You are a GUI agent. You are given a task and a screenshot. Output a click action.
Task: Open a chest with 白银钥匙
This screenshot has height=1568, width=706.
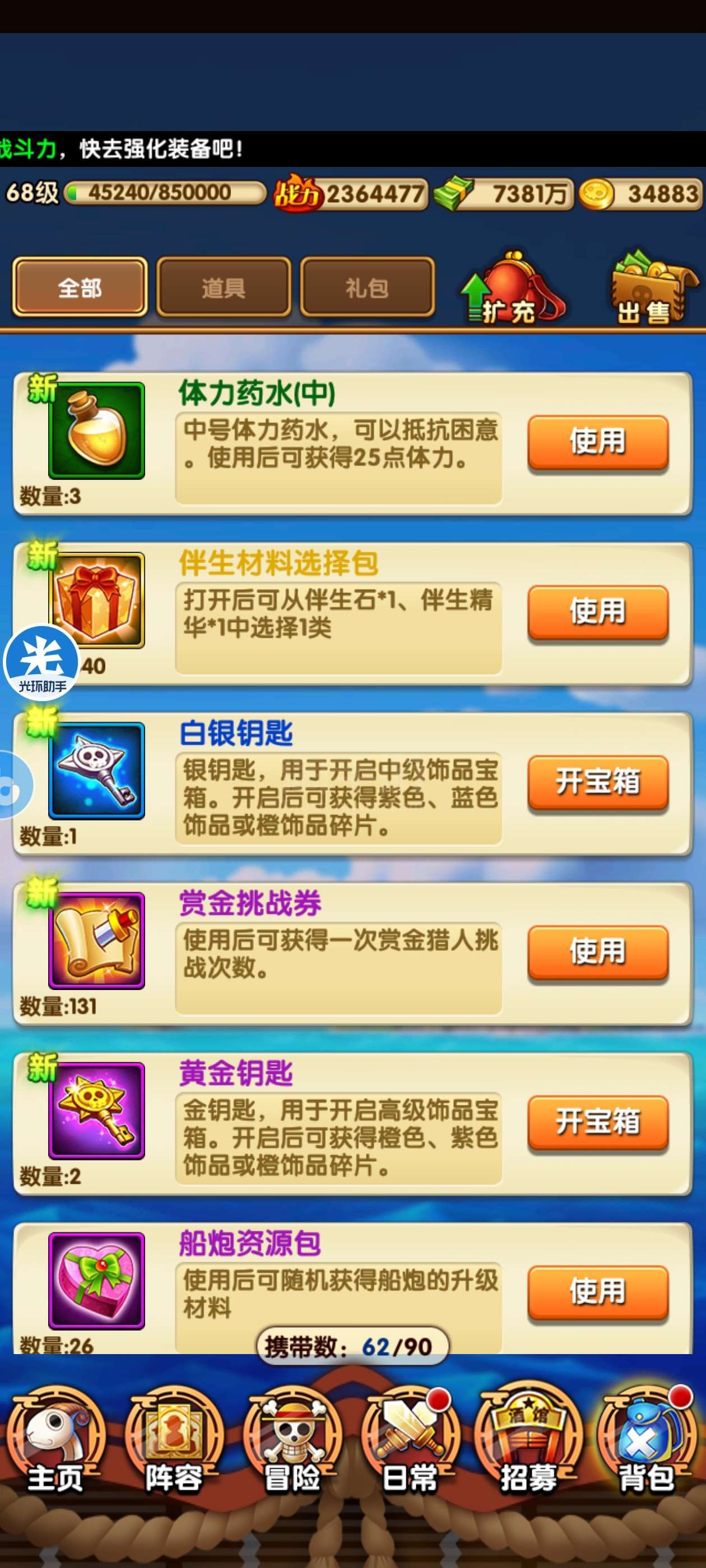point(597,782)
